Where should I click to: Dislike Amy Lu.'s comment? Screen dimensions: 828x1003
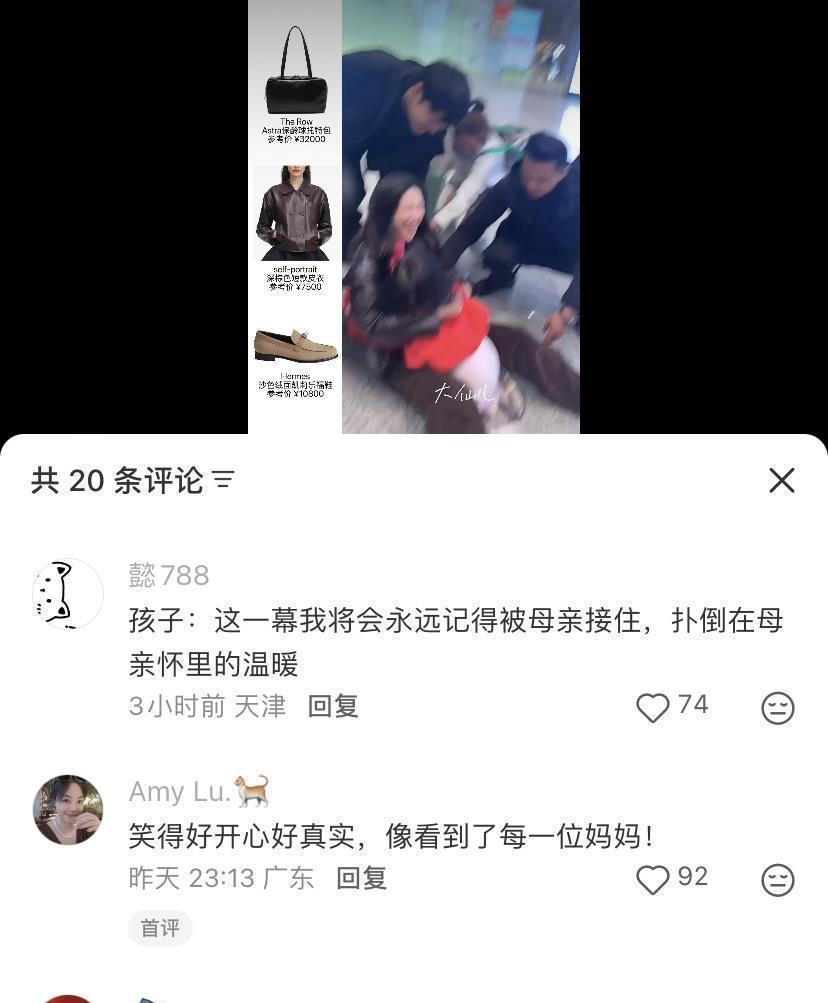pos(778,880)
